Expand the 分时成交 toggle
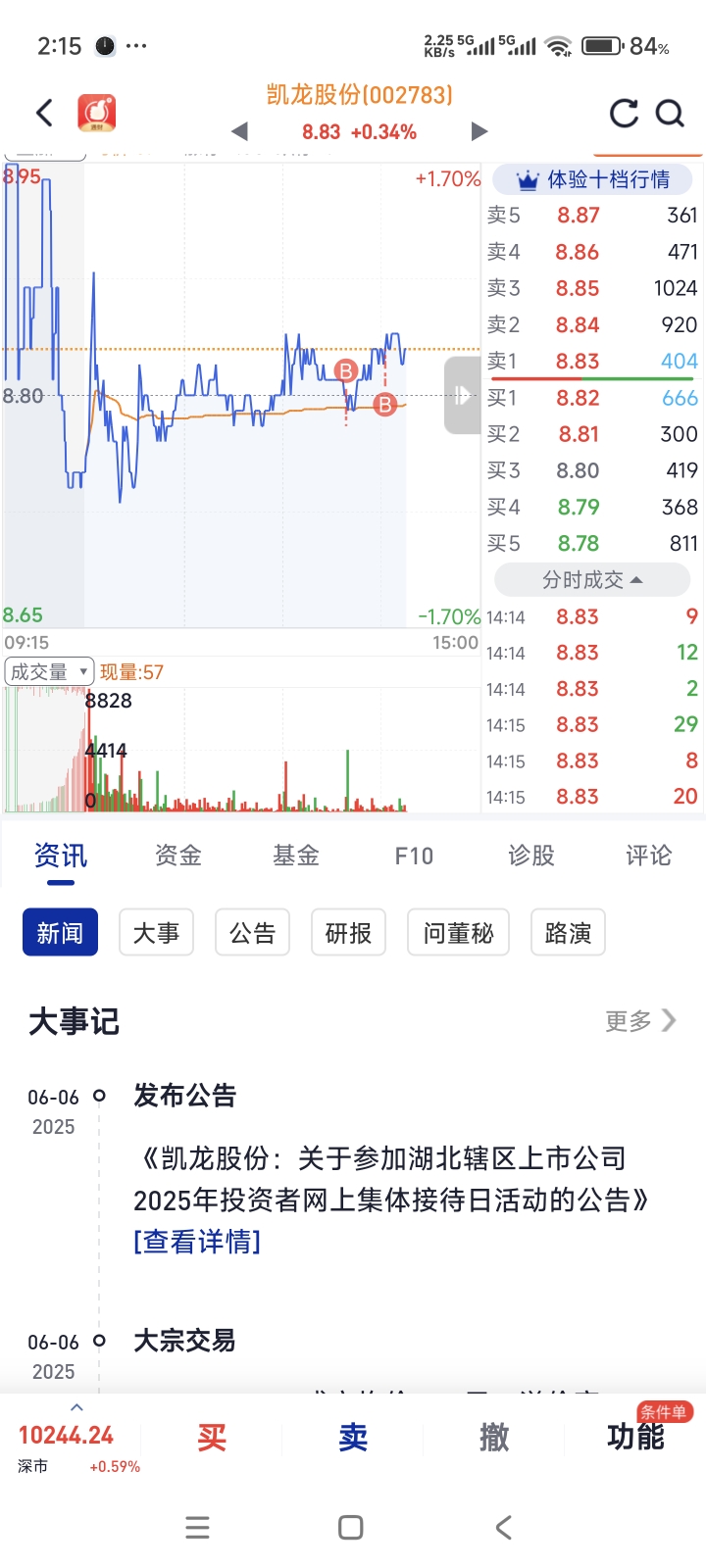706x1568 pixels. click(592, 580)
